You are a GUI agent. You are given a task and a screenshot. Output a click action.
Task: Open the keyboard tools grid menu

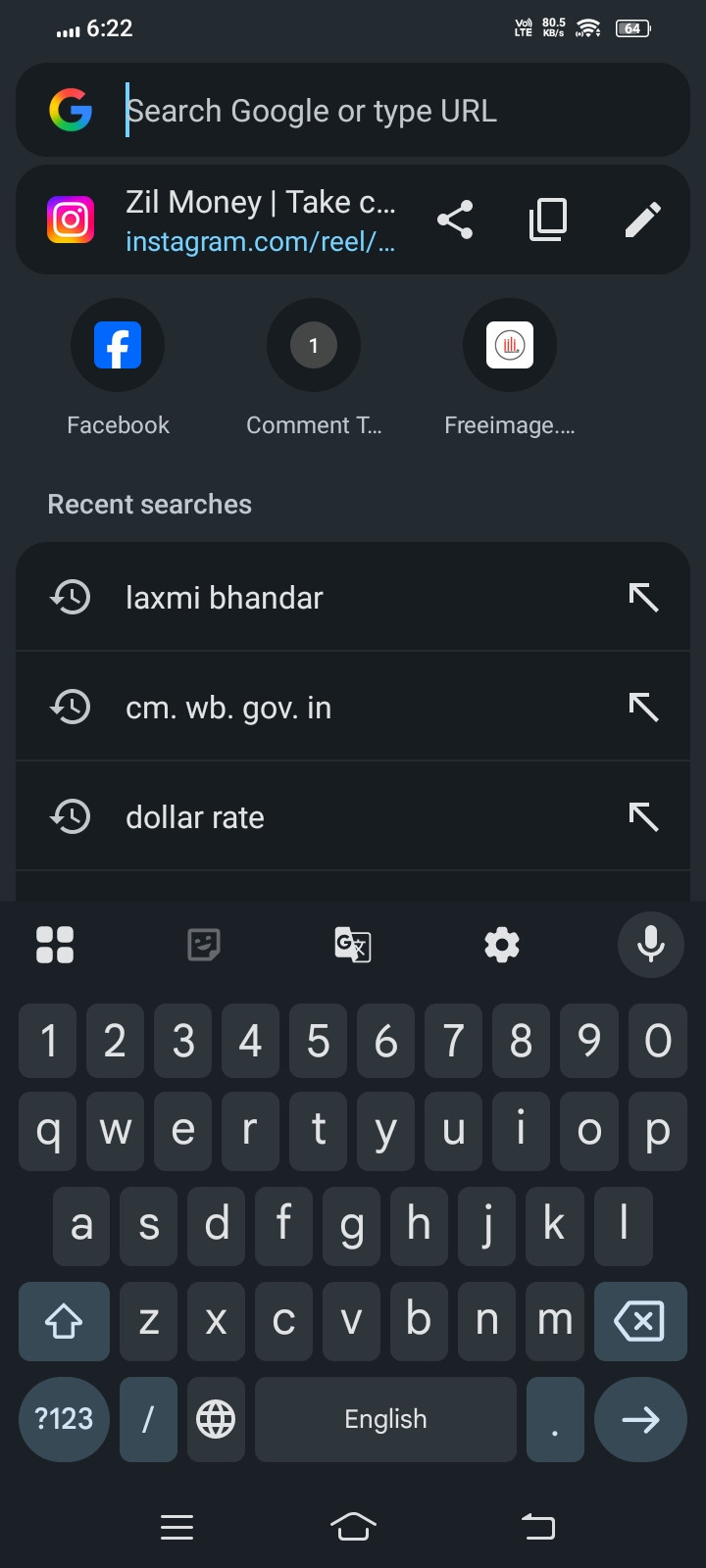(x=55, y=945)
